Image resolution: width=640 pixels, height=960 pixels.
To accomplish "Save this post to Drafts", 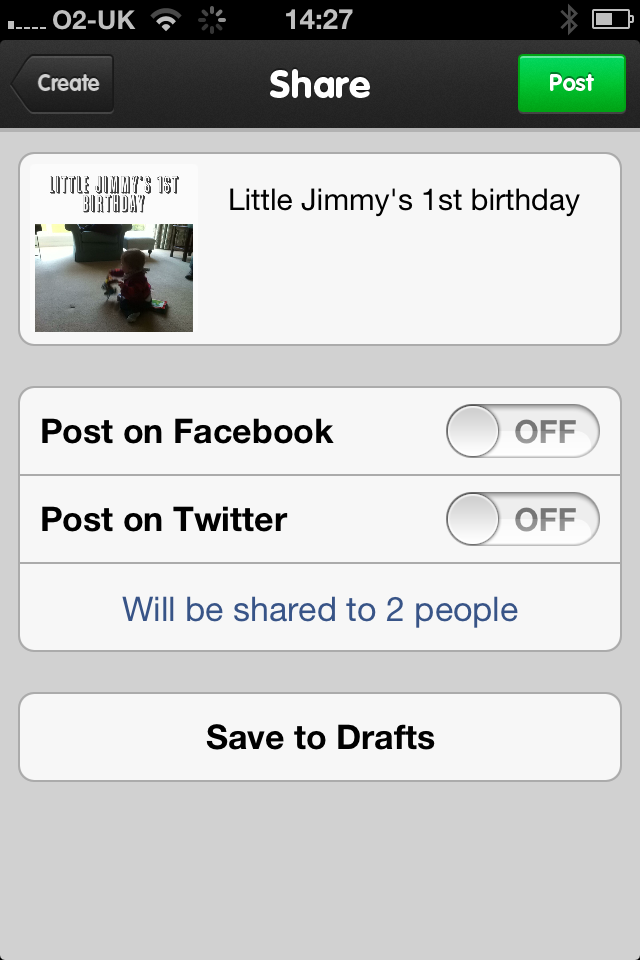I will pyautogui.click(x=320, y=737).
